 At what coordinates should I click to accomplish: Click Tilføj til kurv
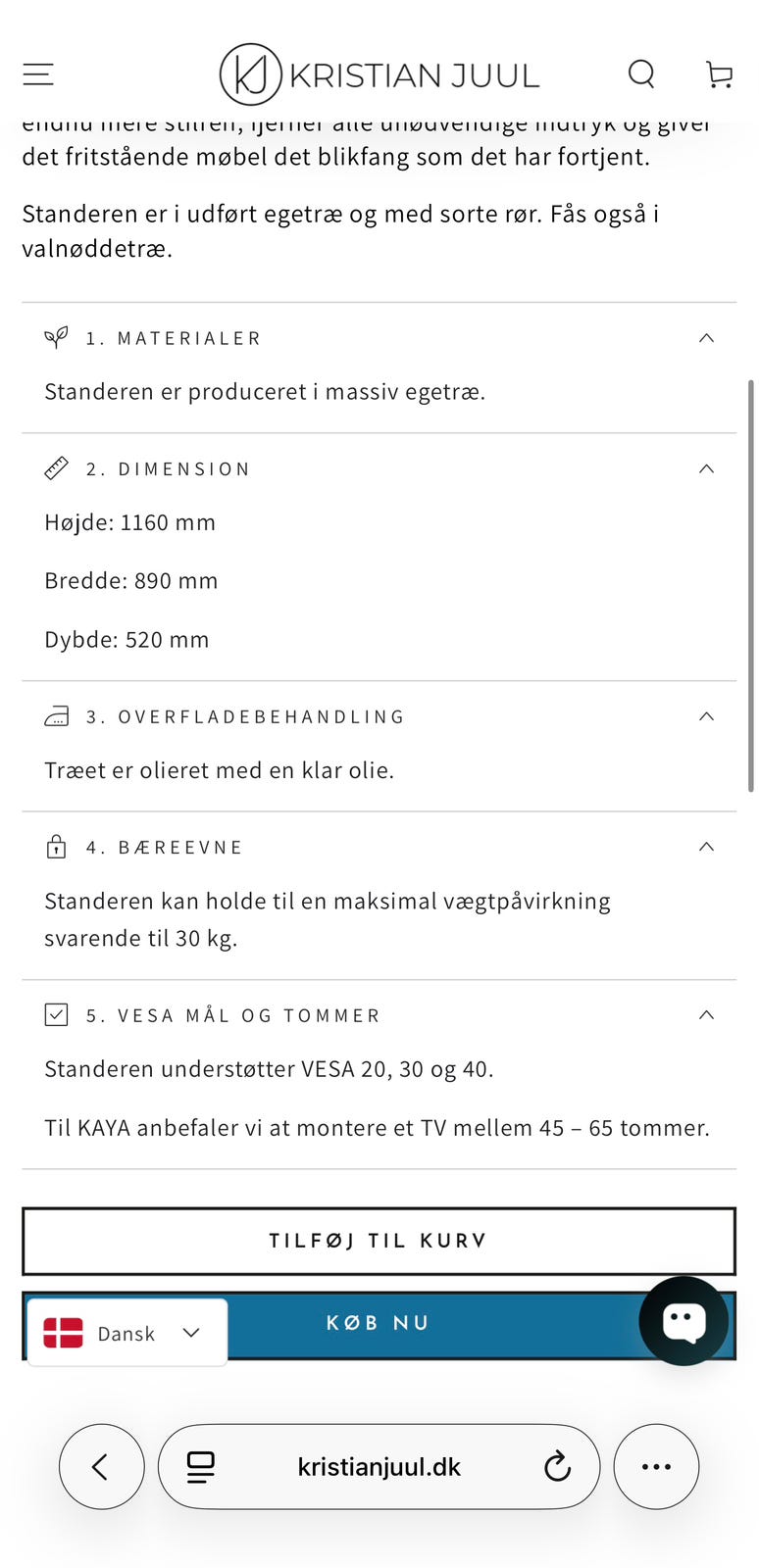tap(379, 1240)
